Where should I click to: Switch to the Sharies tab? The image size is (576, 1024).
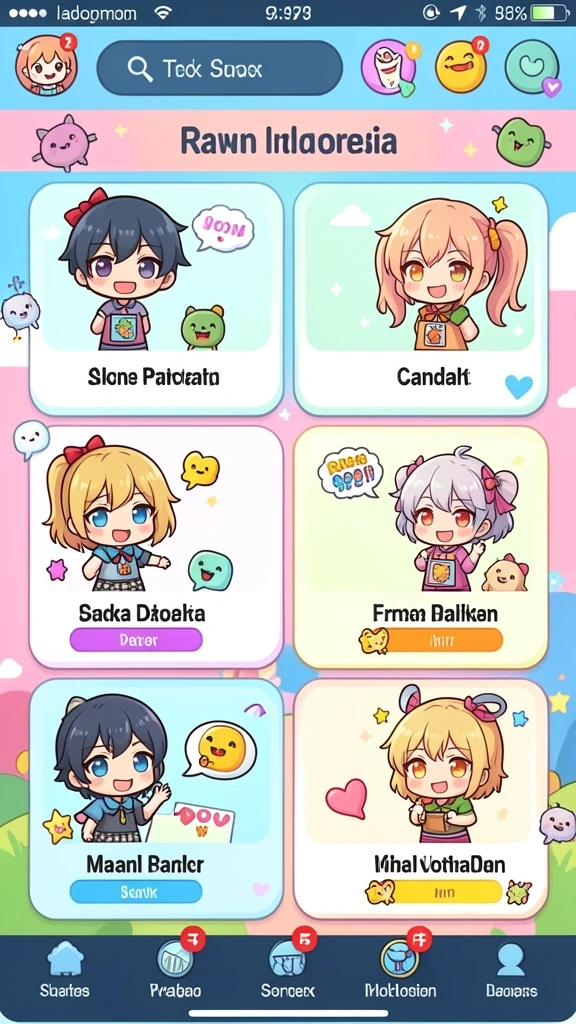(65, 970)
